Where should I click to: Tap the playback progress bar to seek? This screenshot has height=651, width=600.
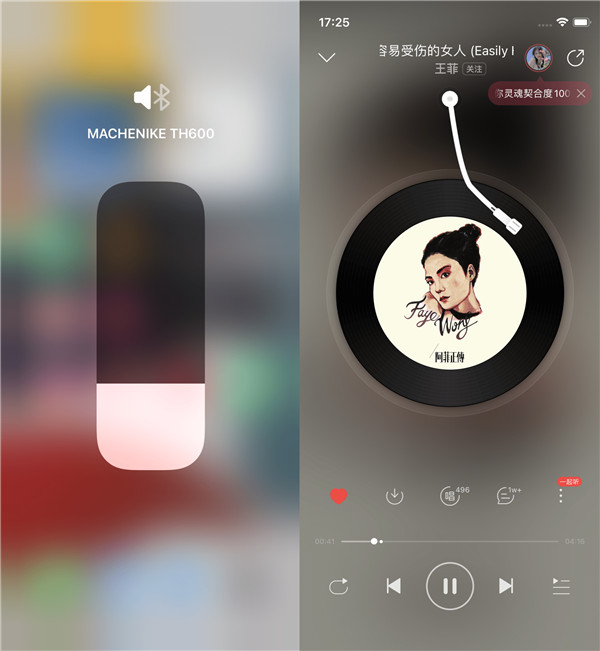450,541
